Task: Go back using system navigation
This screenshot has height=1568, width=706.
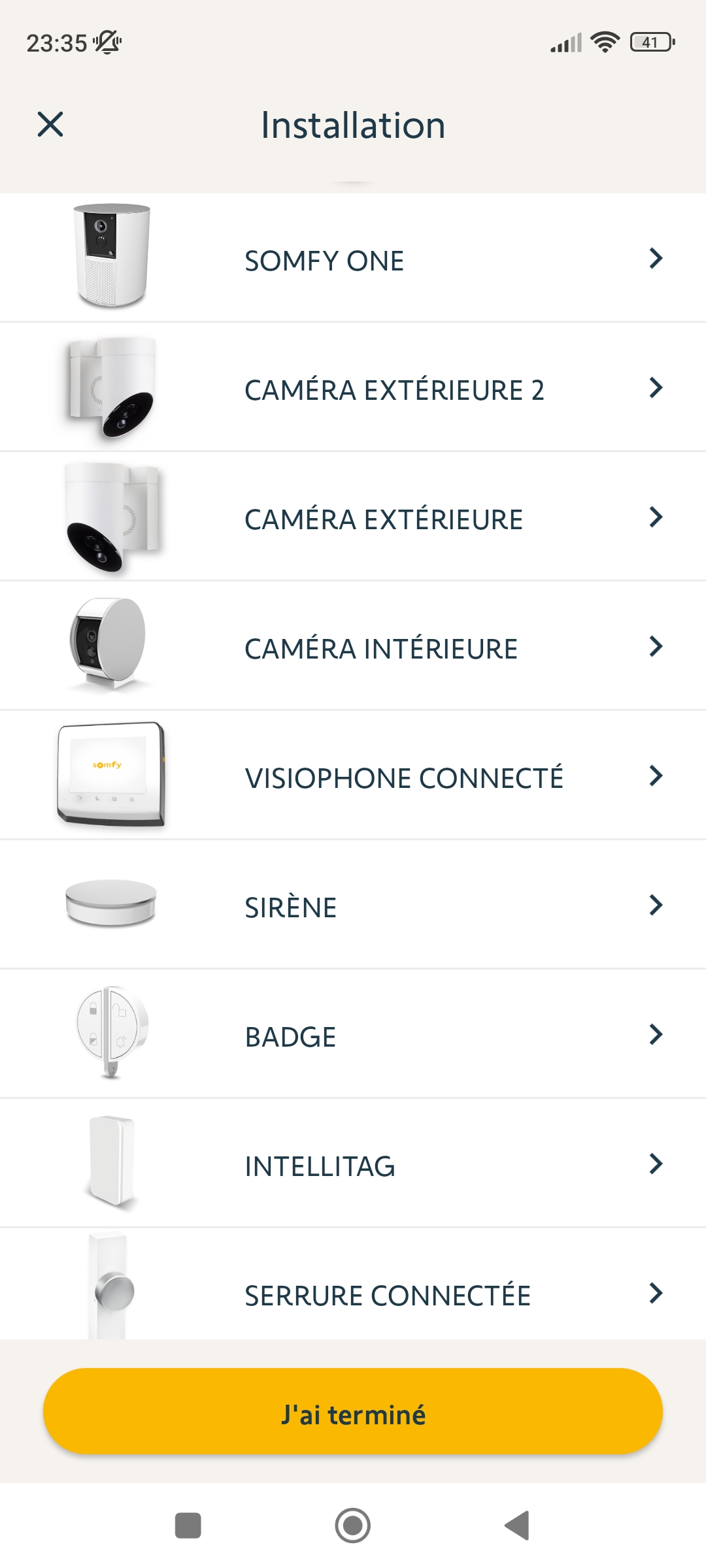Action: point(517,1526)
